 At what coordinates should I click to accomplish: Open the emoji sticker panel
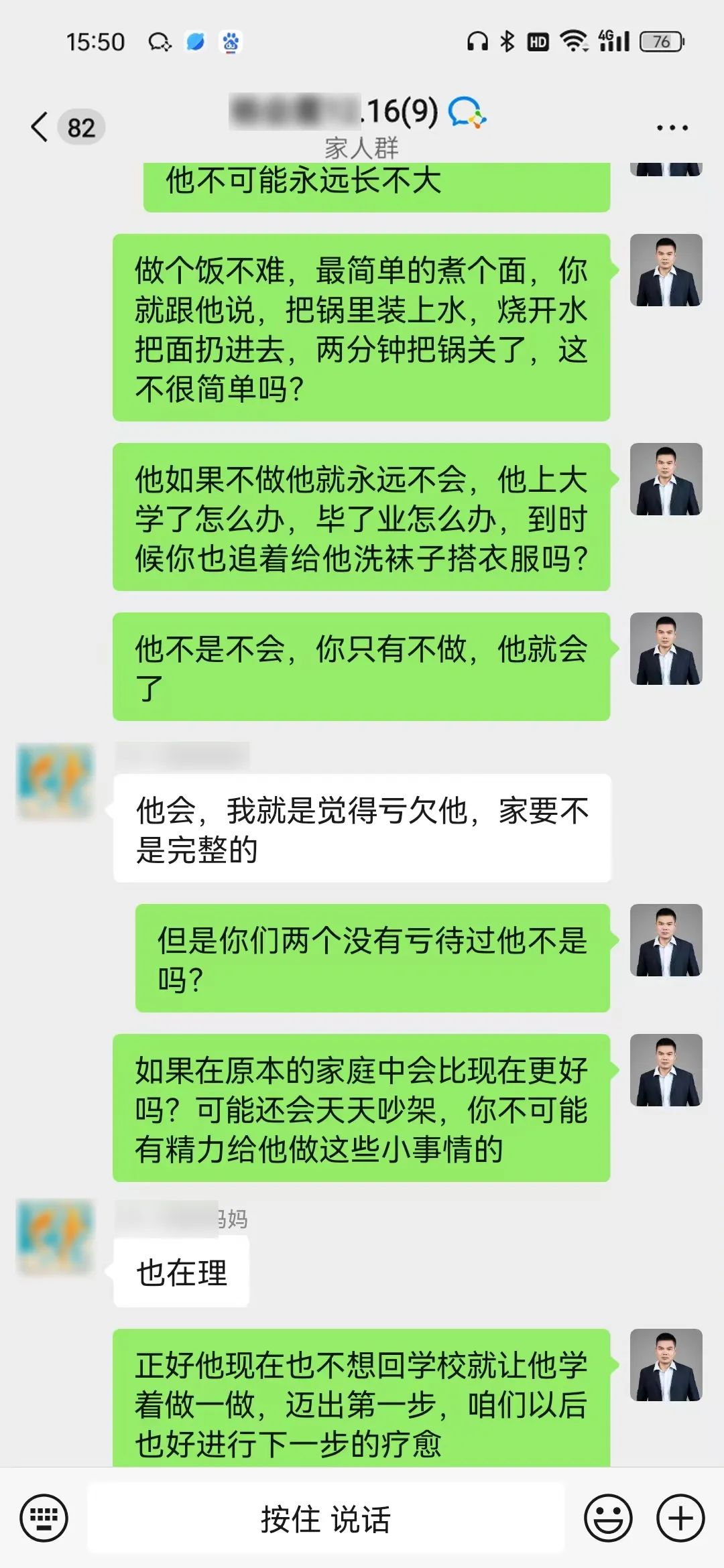pyautogui.click(x=609, y=1518)
